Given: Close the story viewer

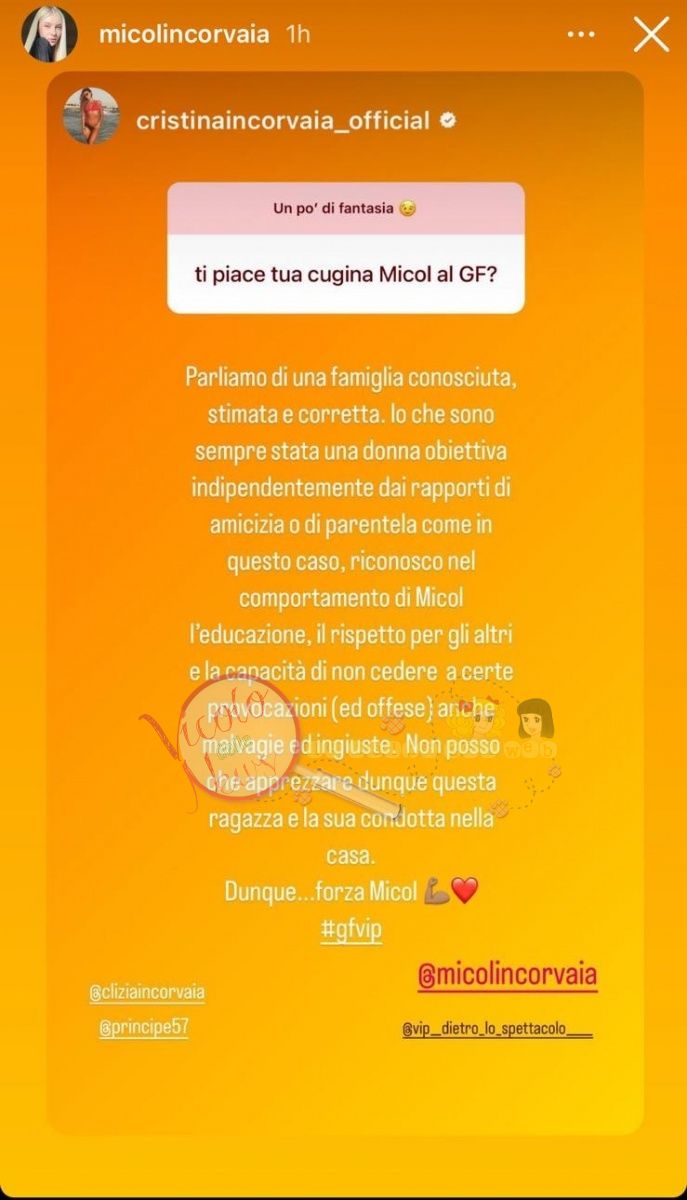Looking at the screenshot, I should [x=652, y=36].
